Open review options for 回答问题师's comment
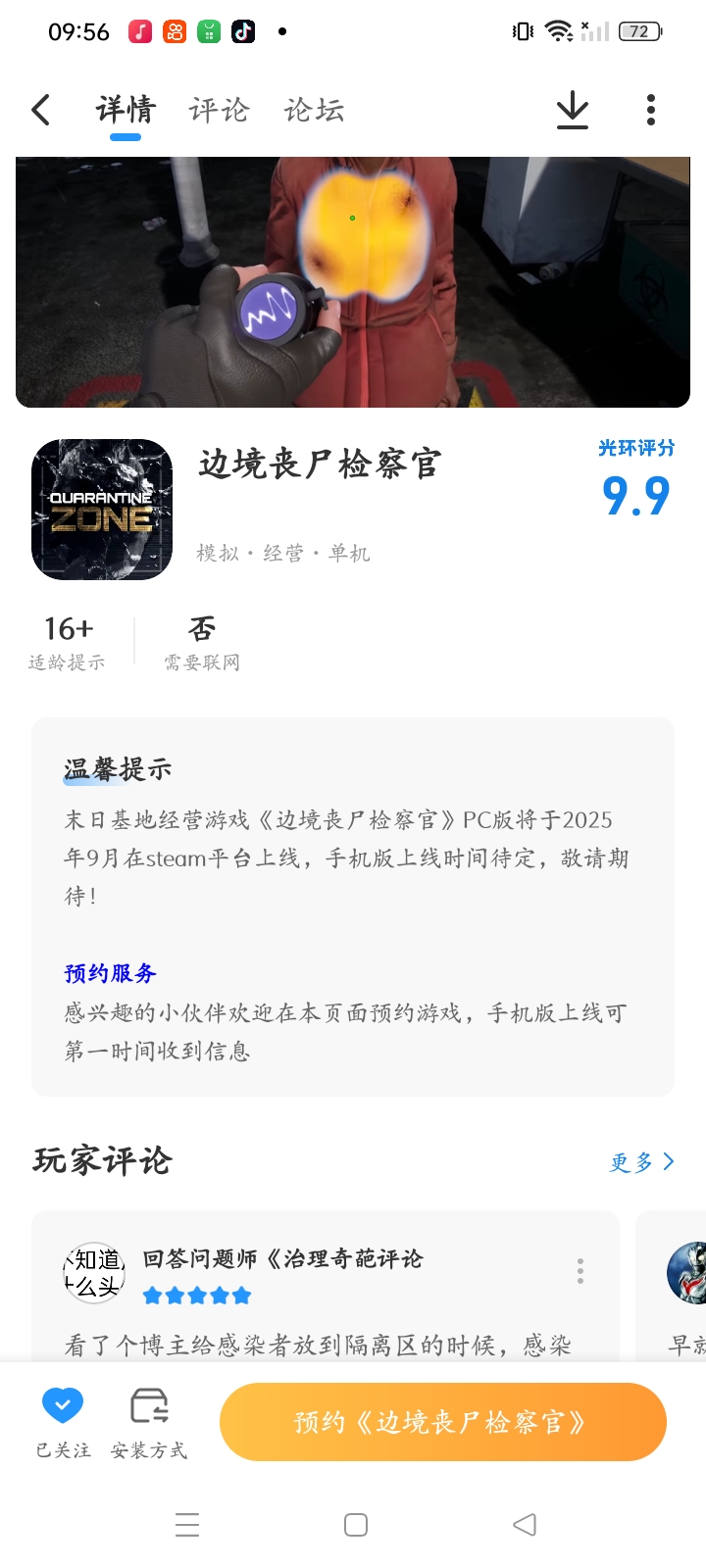 (580, 1271)
